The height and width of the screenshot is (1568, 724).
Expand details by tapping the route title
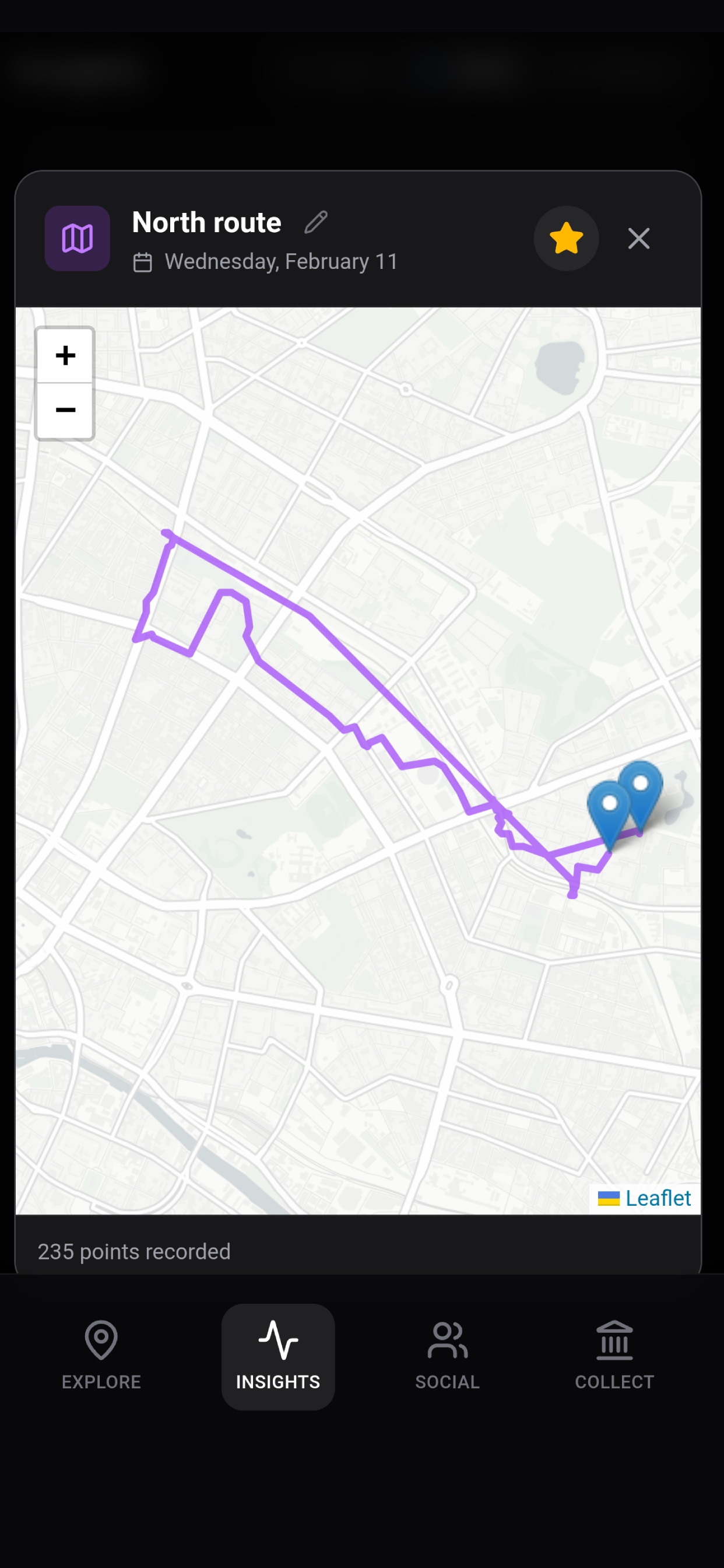coord(207,222)
